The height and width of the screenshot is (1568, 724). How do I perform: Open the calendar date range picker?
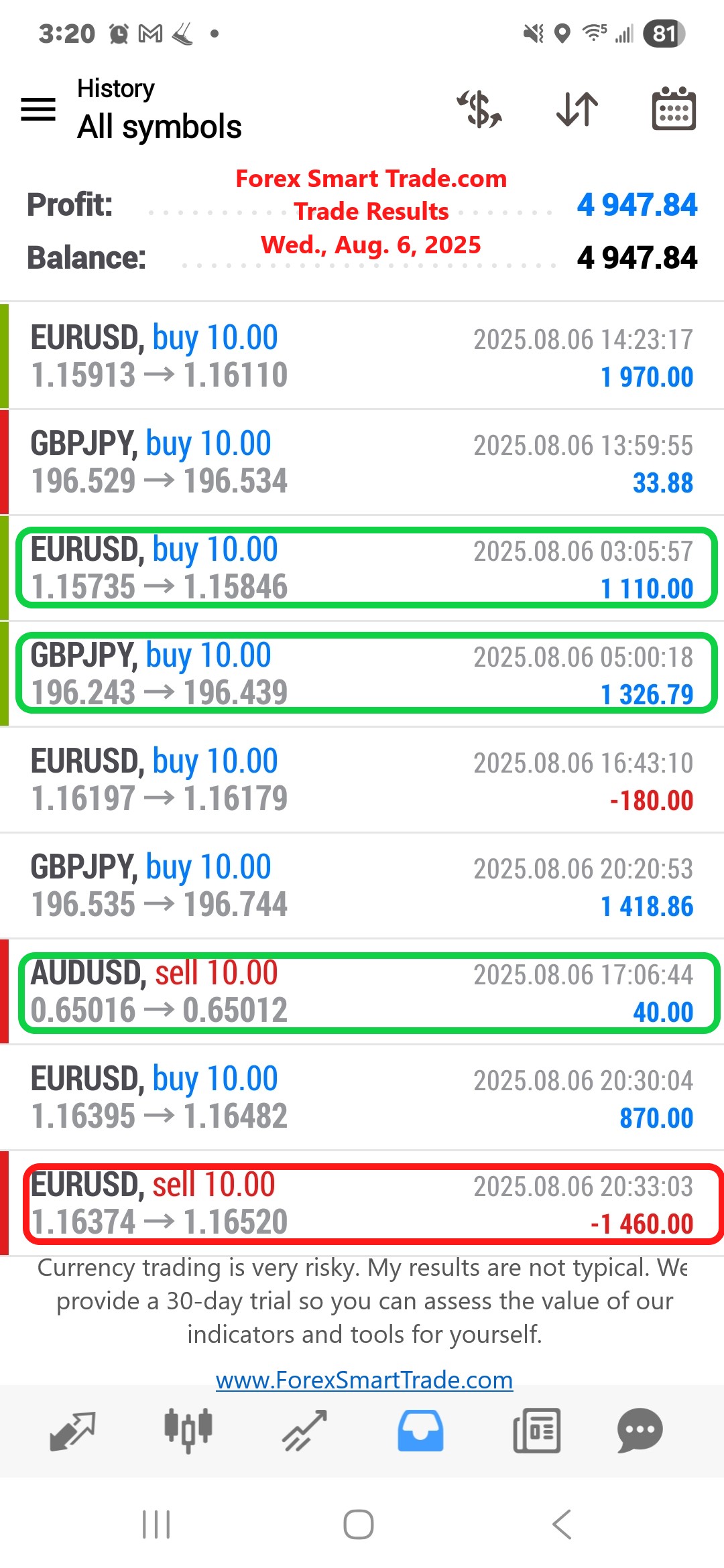pyautogui.click(x=672, y=109)
